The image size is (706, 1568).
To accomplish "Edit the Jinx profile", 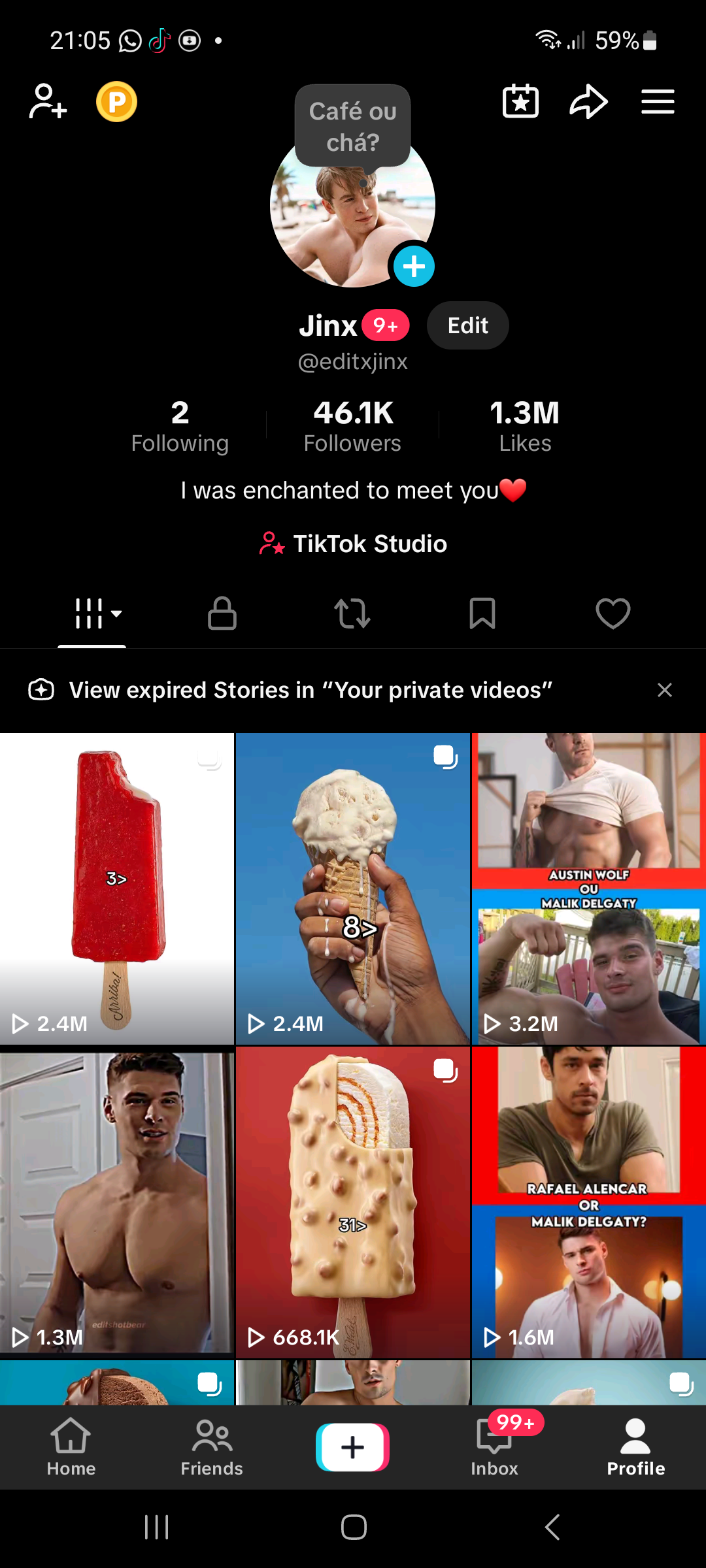I will point(467,325).
